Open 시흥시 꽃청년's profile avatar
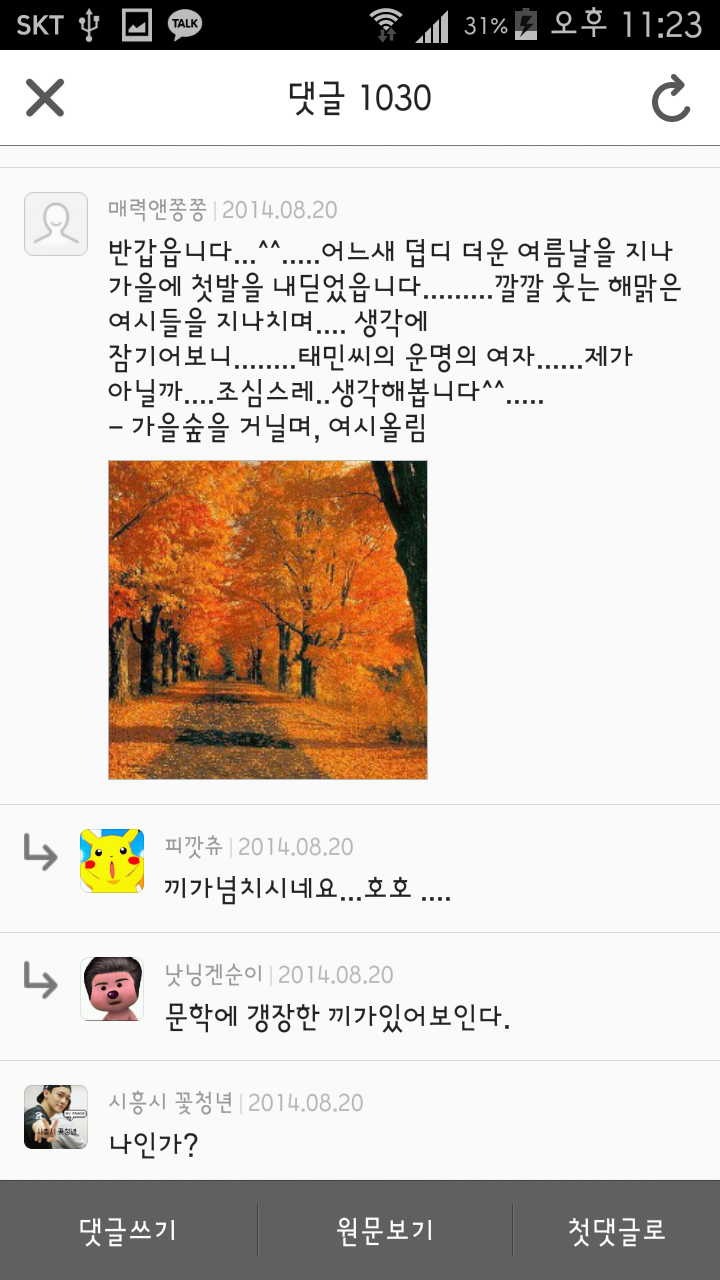The image size is (720, 1280). pos(56,1117)
